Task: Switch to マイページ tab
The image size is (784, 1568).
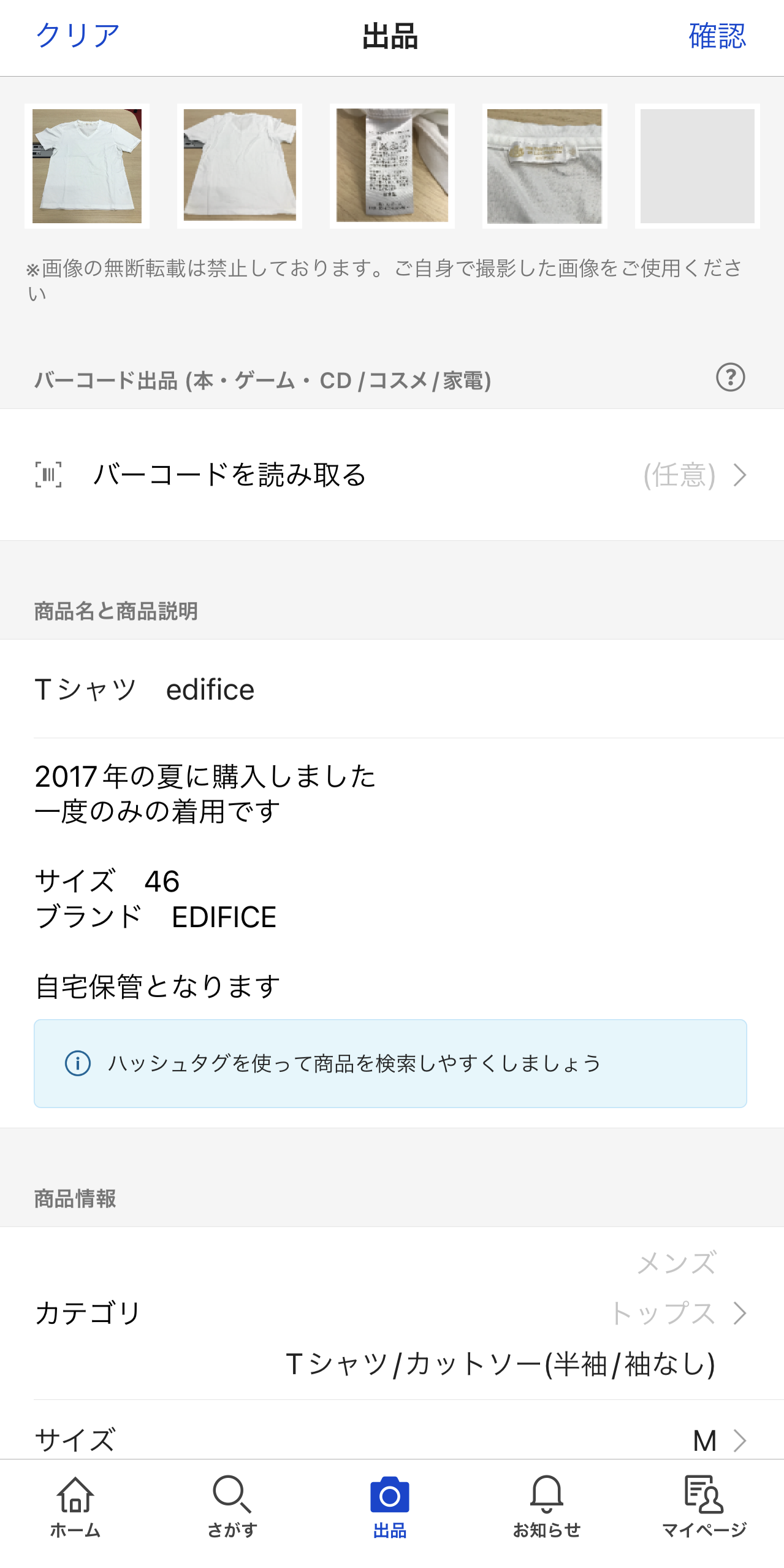Action: pos(704,1507)
